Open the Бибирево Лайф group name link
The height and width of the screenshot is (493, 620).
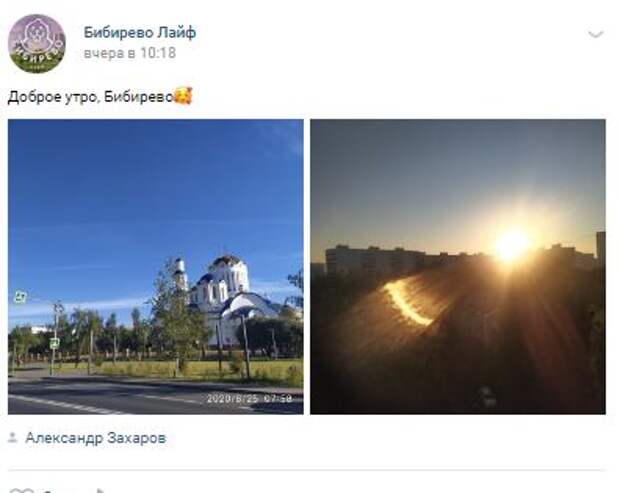coord(139,32)
